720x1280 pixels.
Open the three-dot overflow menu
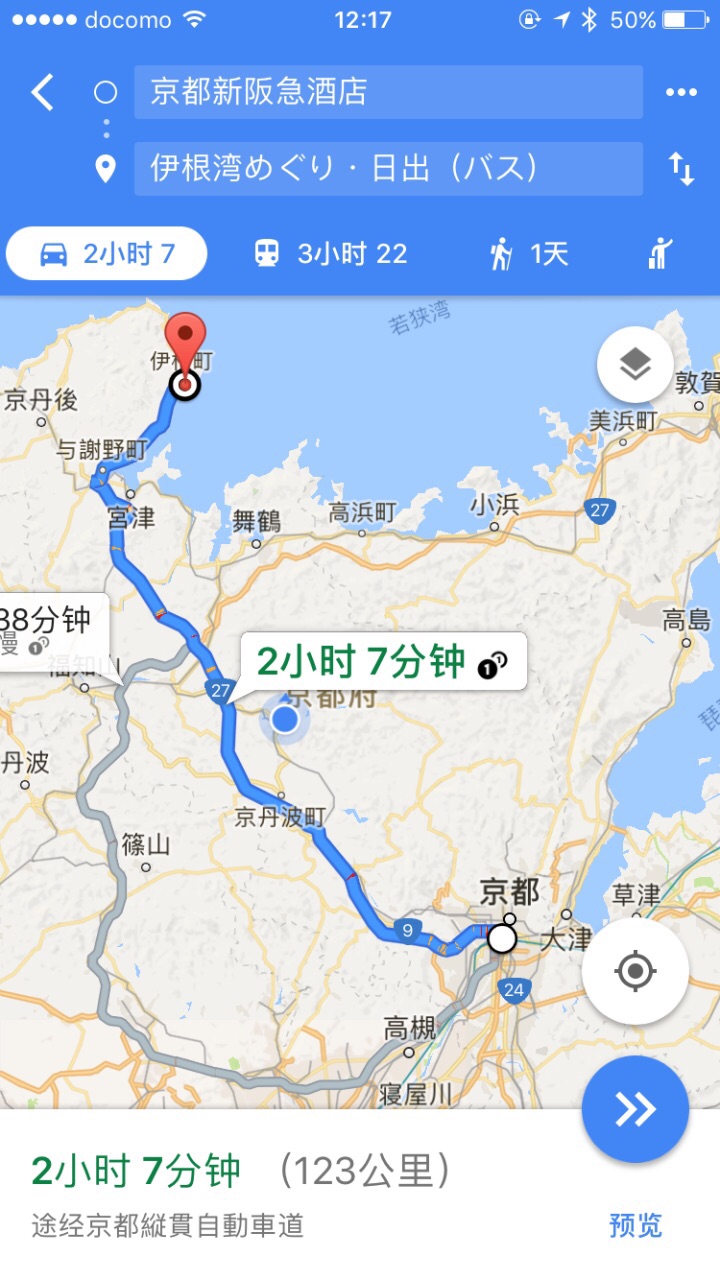point(681,93)
